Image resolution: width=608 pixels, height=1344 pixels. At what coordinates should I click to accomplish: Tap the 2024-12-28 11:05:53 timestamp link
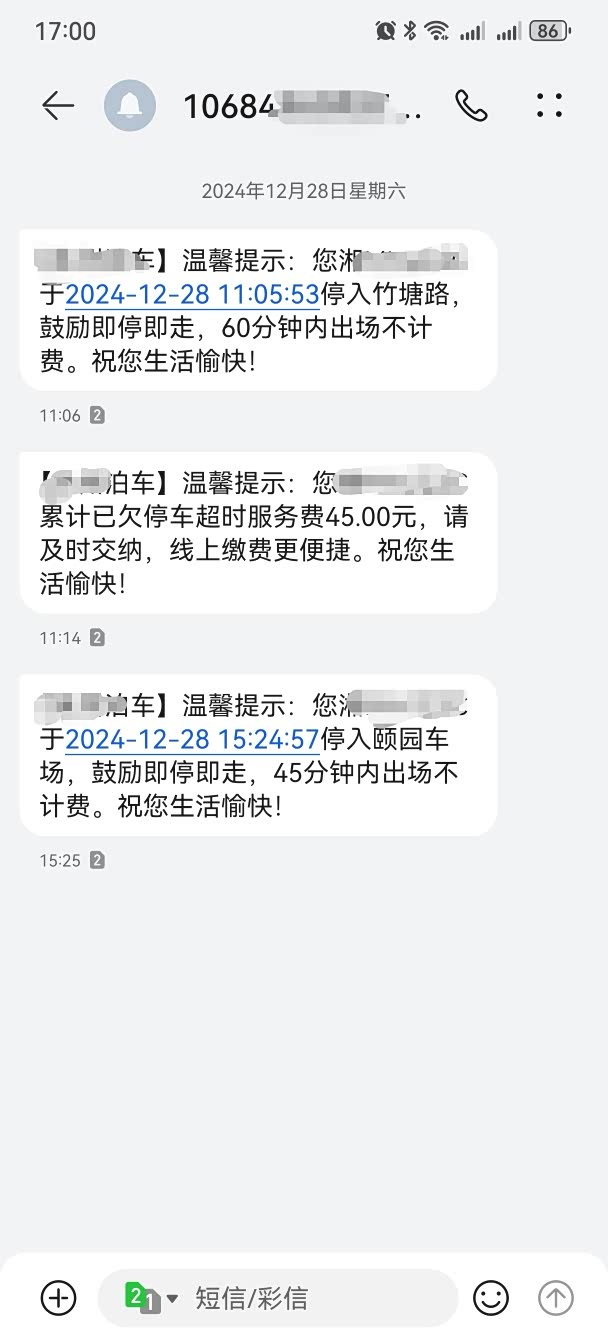[x=192, y=295]
